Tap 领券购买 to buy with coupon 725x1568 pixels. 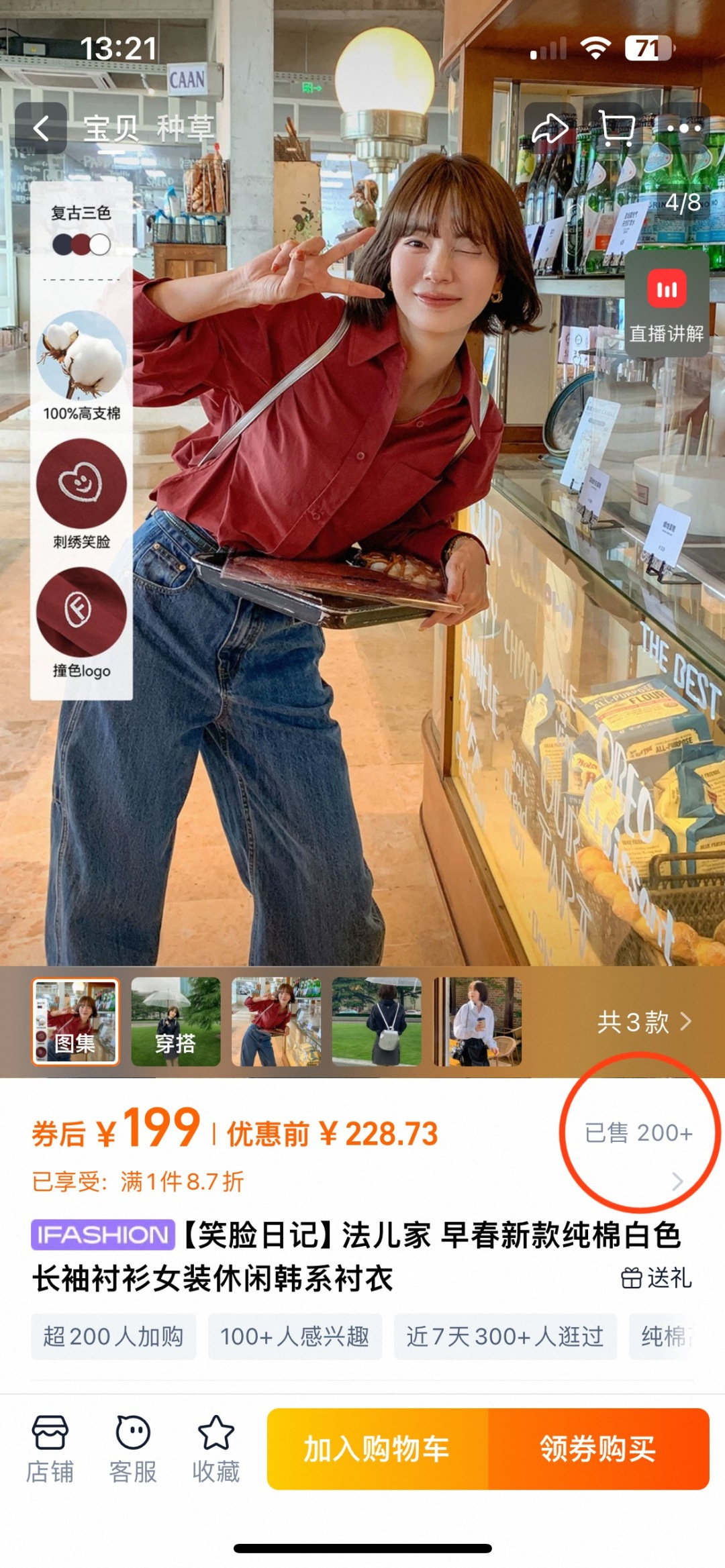(x=597, y=1449)
